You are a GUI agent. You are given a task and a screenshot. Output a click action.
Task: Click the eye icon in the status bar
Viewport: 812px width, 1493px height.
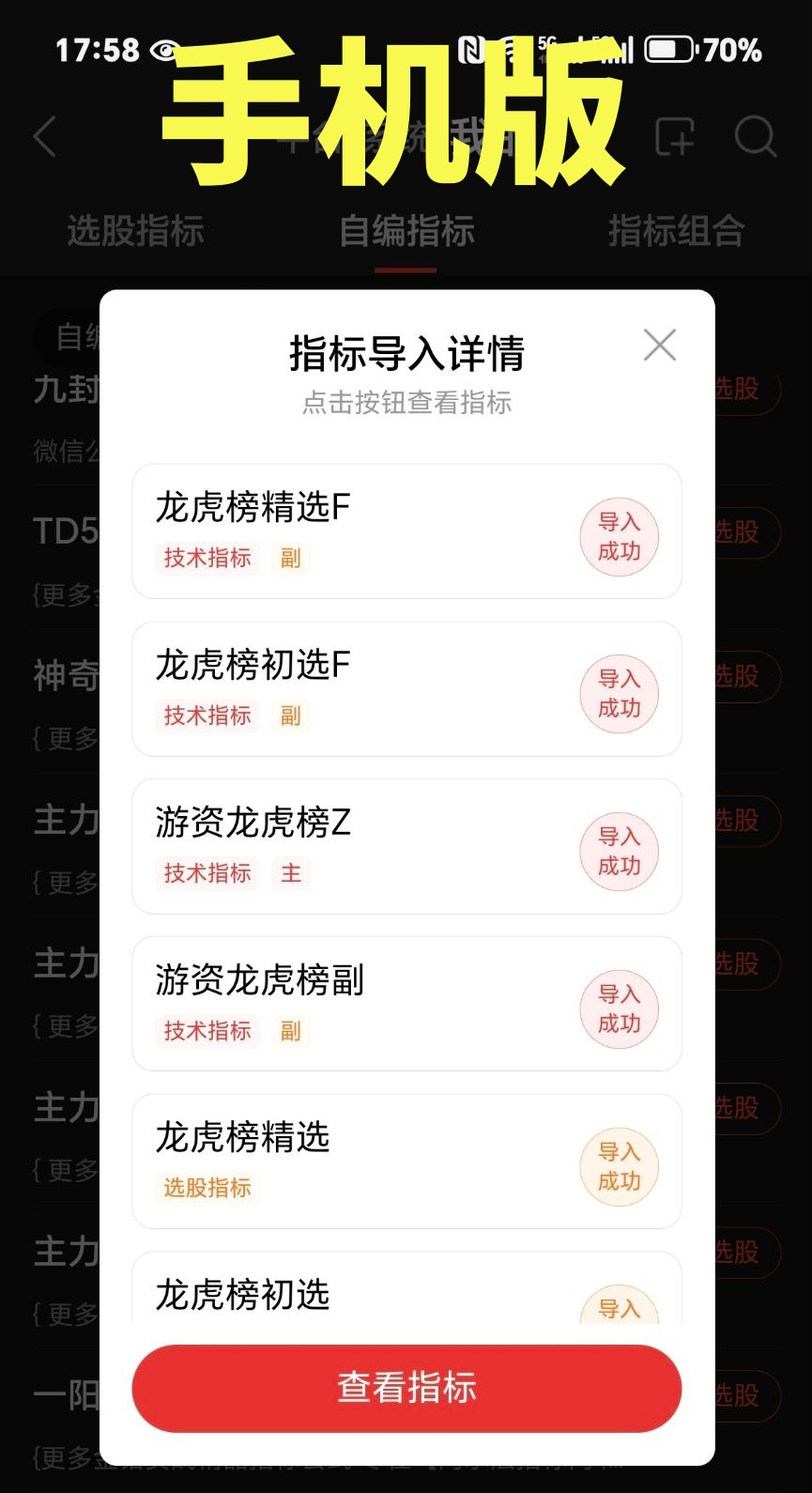click(164, 49)
